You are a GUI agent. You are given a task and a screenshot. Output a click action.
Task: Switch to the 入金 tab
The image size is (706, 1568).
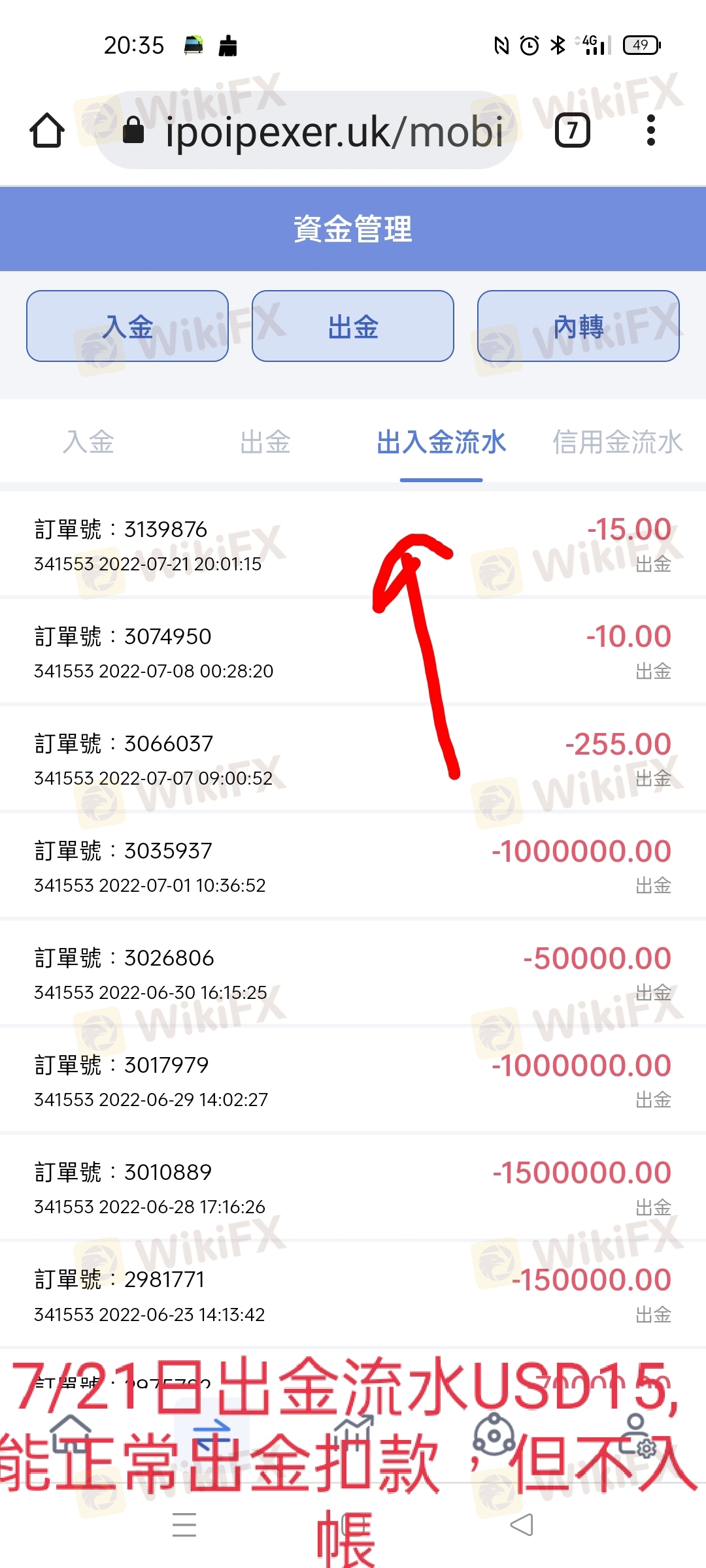(88, 442)
